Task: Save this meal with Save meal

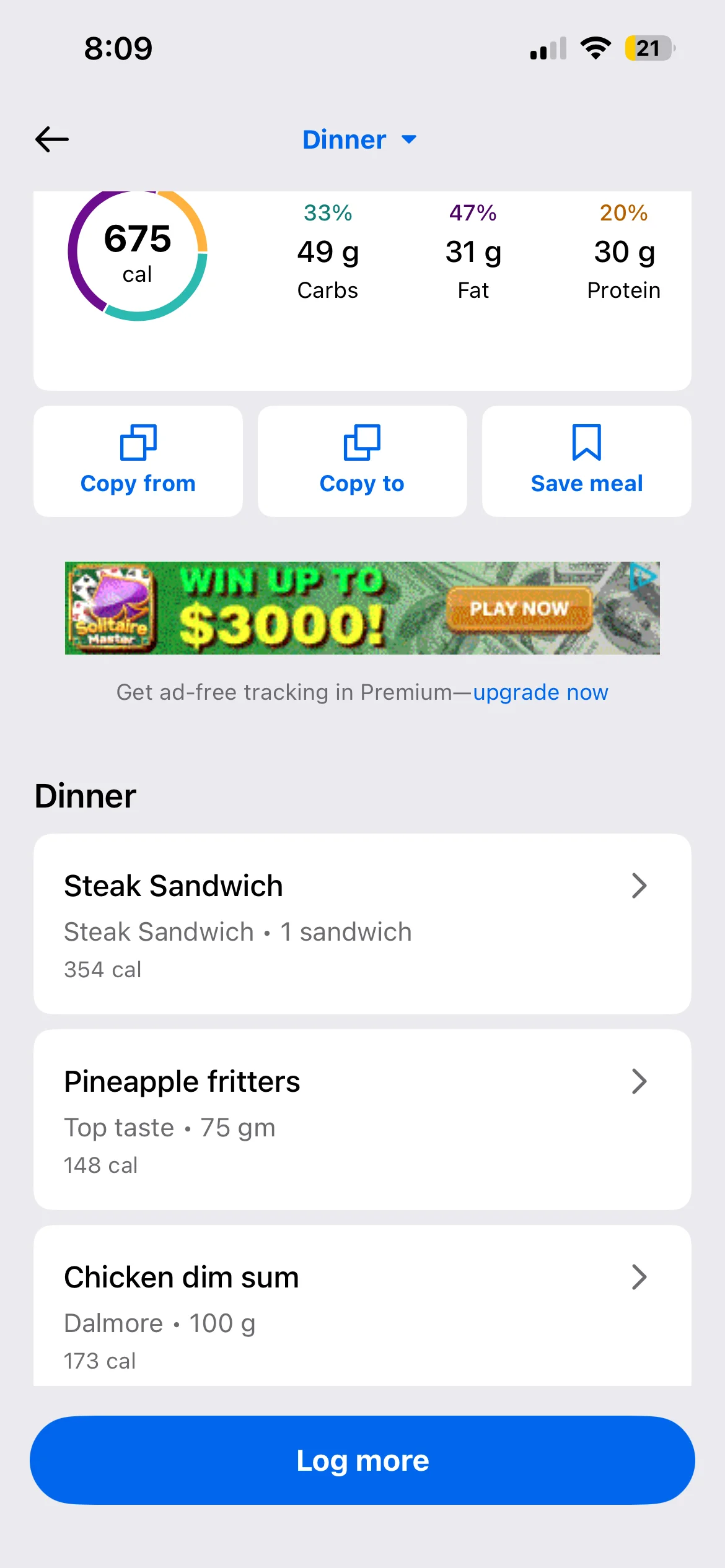Action: tap(586, 461)
